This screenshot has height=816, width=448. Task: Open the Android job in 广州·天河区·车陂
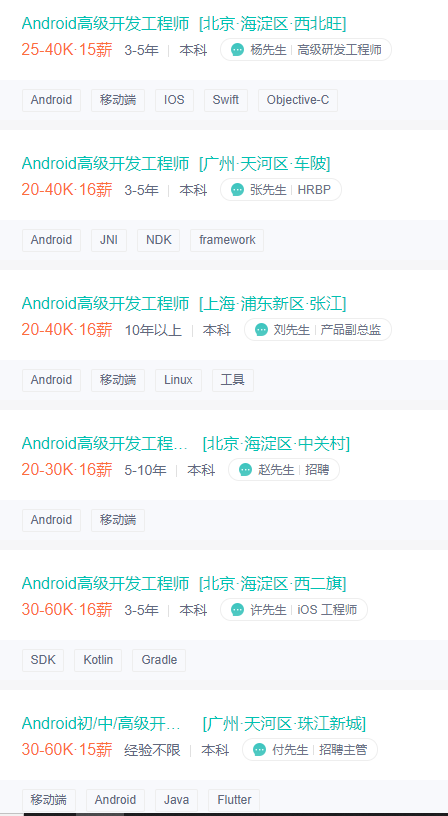point(176,164)
